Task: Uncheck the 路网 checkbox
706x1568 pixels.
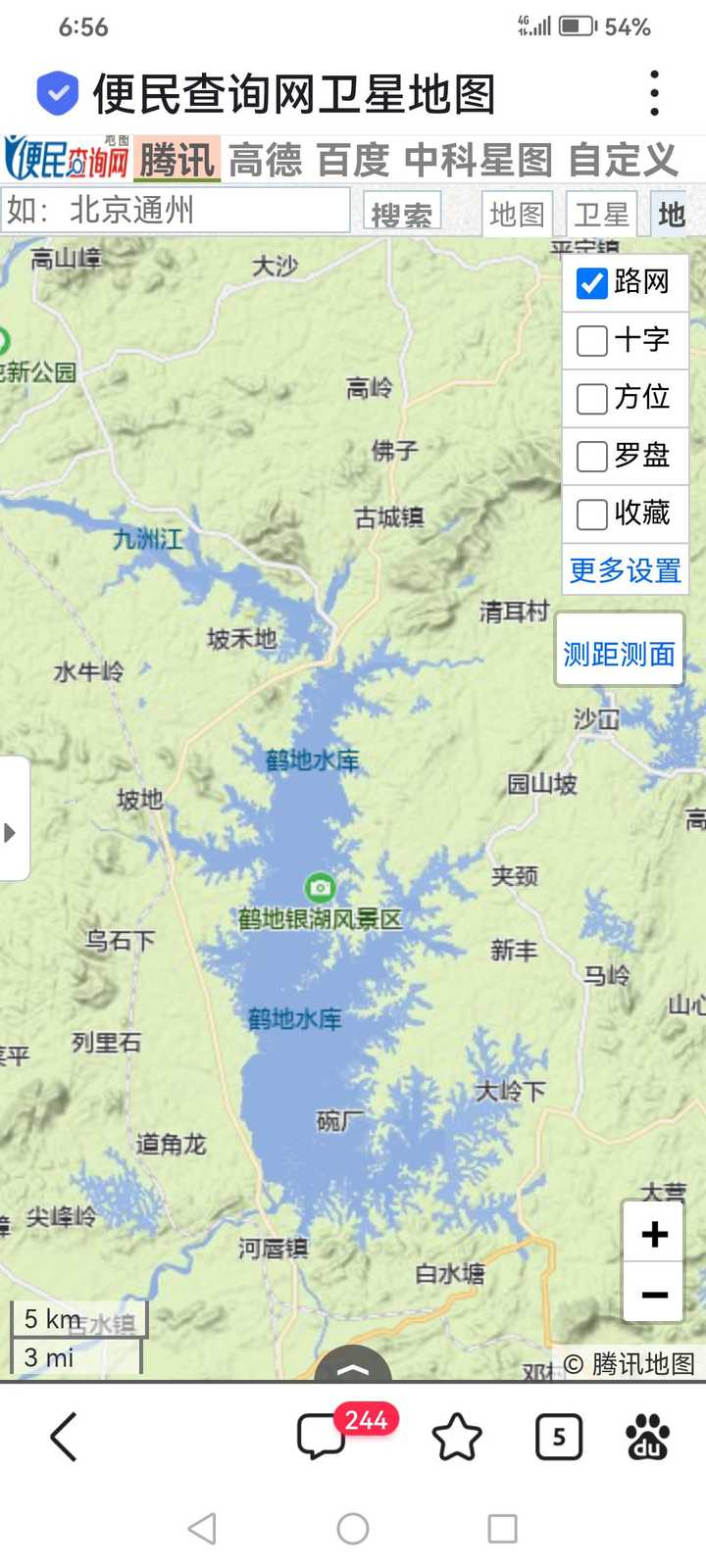Action: (592, 283)
